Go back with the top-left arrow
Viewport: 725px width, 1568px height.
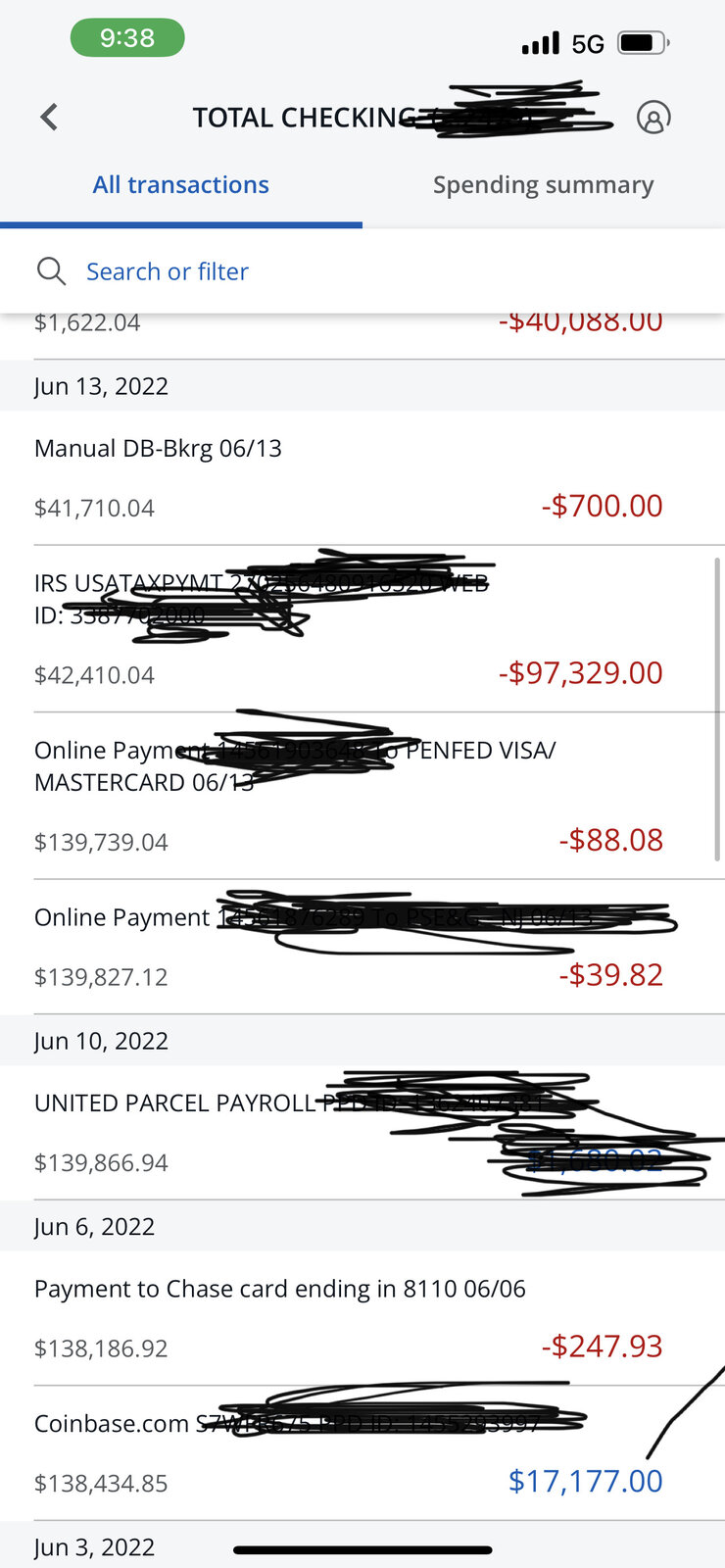(x=49, y=118)
